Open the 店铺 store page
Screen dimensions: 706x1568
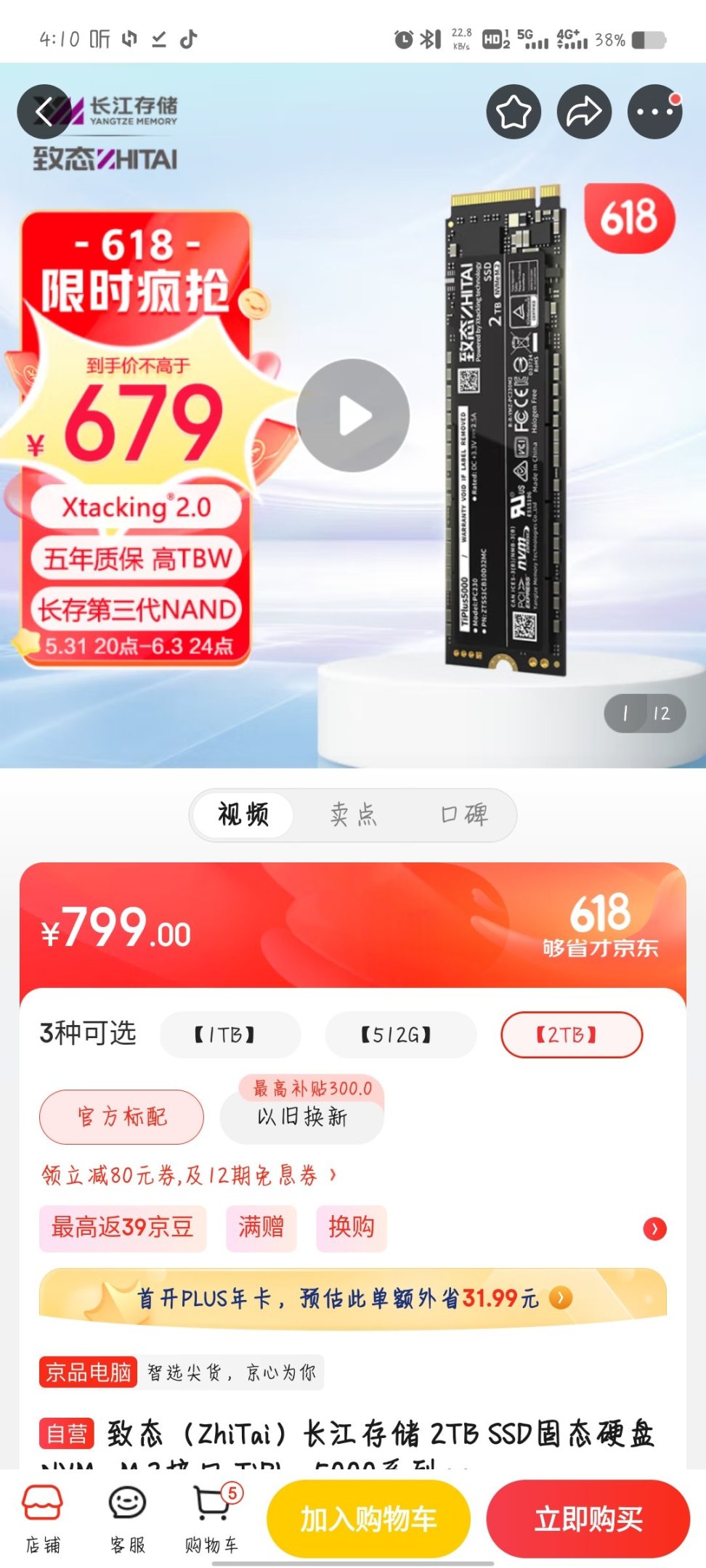click(43, 1519)
